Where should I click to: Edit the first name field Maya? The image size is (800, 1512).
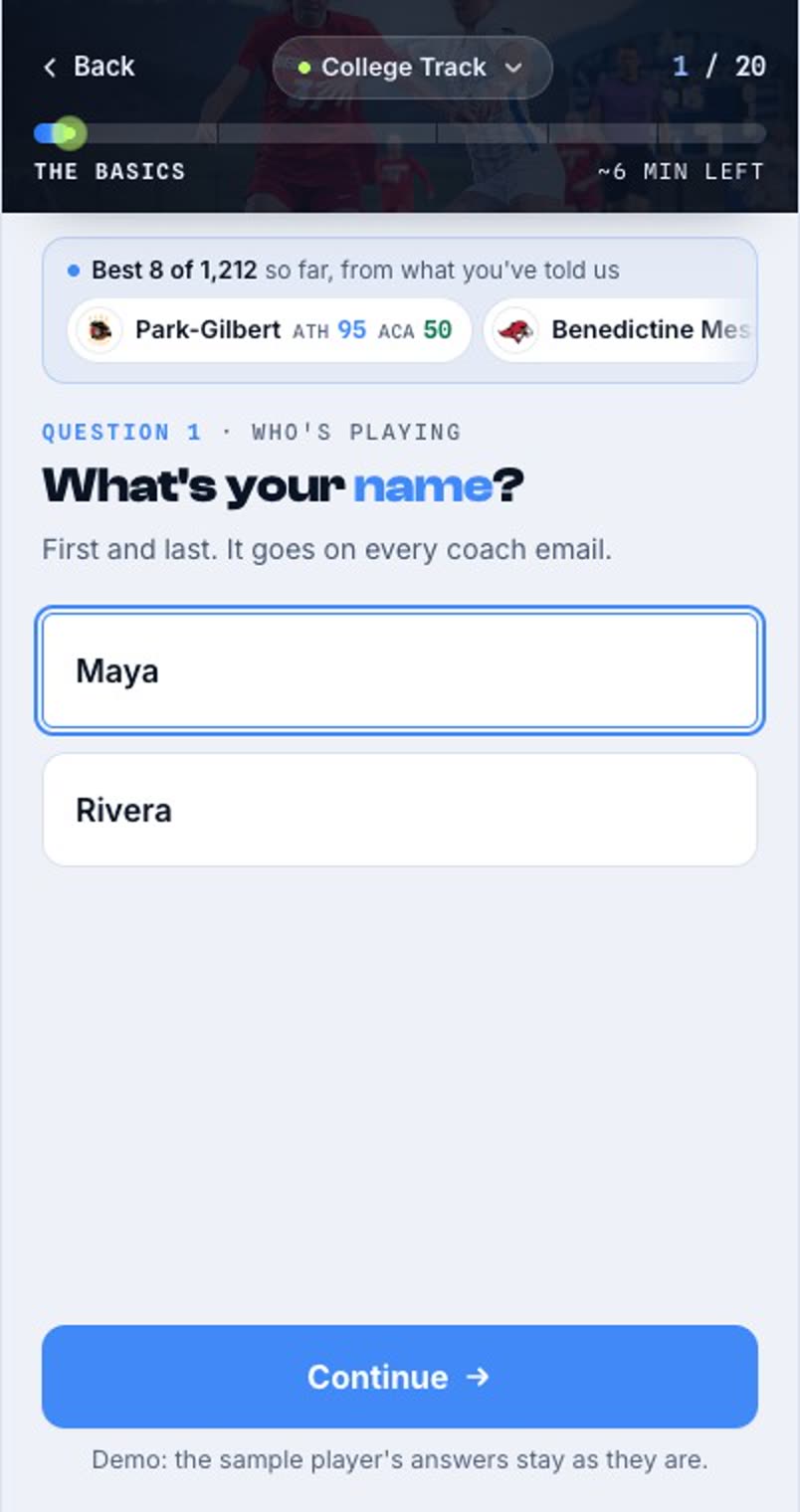point(400,670)
